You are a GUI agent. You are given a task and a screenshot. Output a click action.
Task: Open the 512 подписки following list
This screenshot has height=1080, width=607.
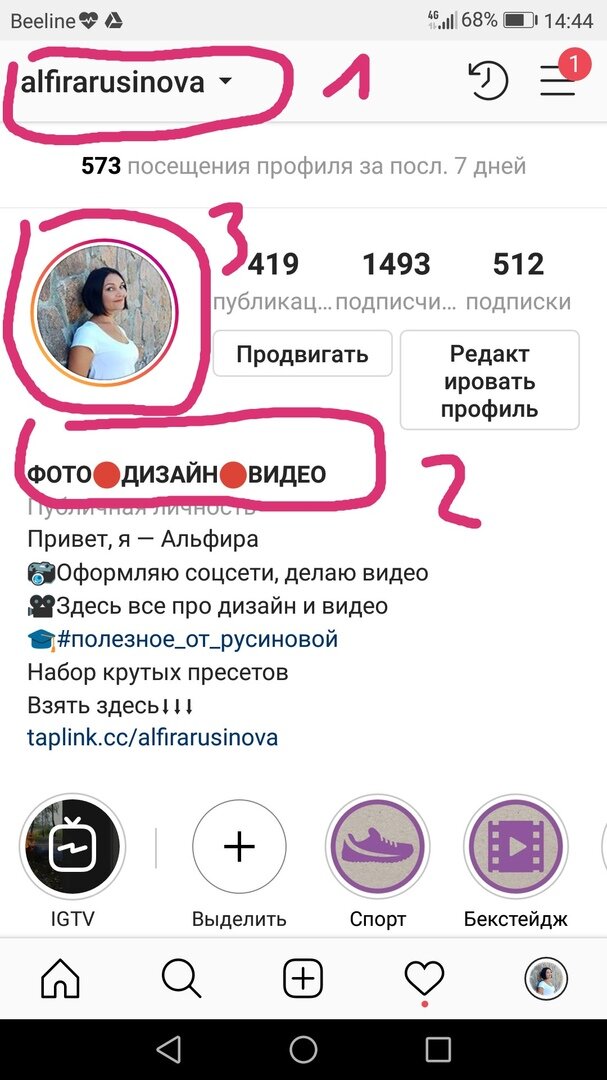[x=518, y=281]
